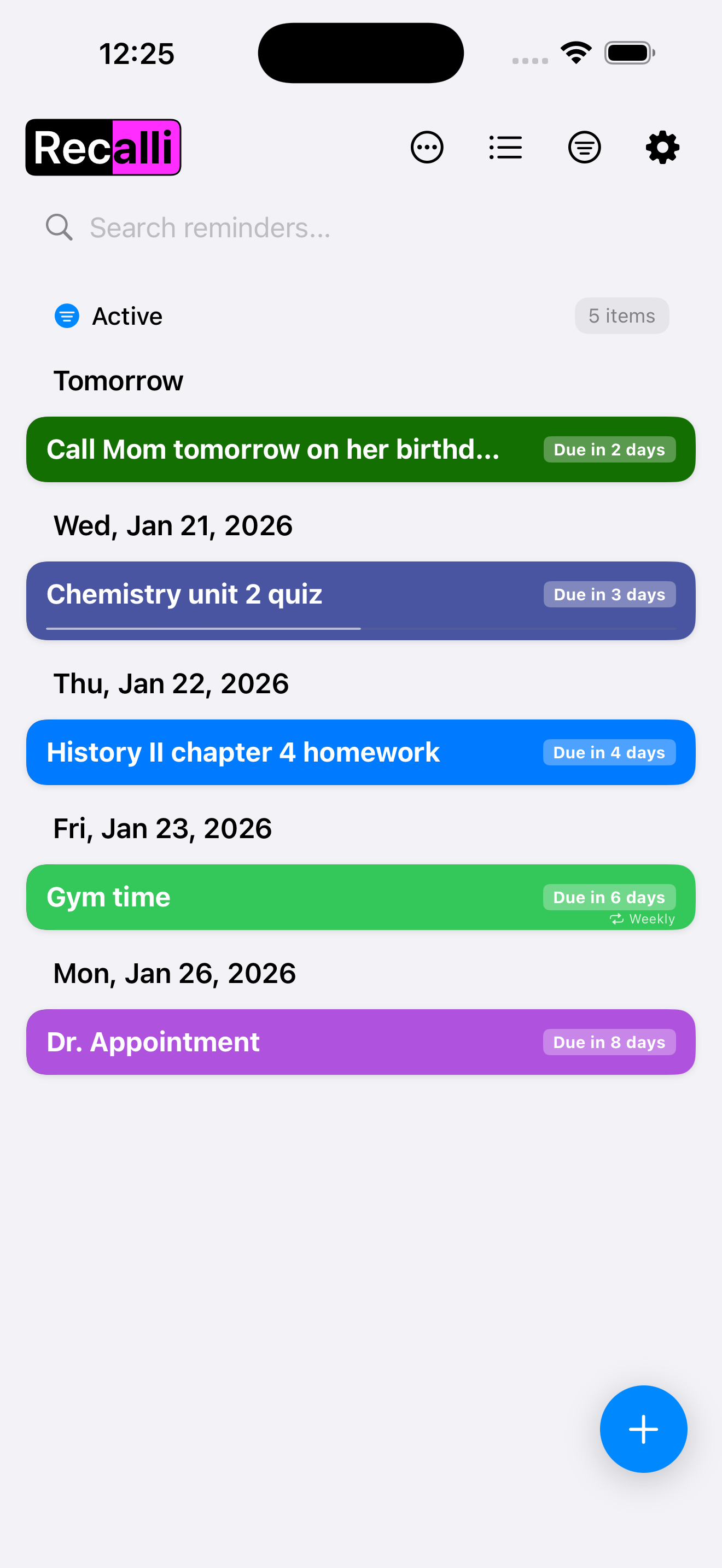Click the Tomorrow section header
The image size is (722, 1568).
pos(118,380)
